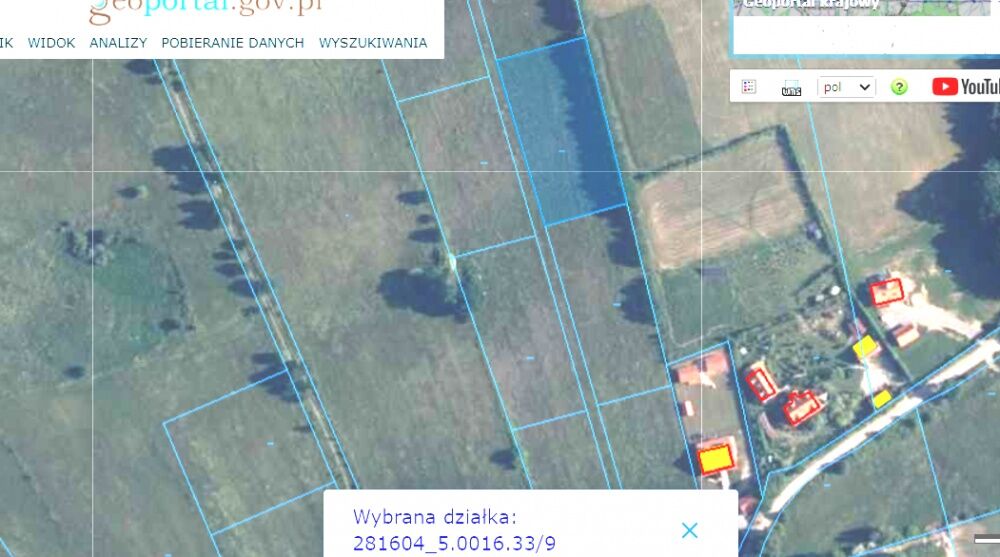Expand the pol language dropdown
Image resolution: width=1000 pixels, height=557 pixels.
846,87
